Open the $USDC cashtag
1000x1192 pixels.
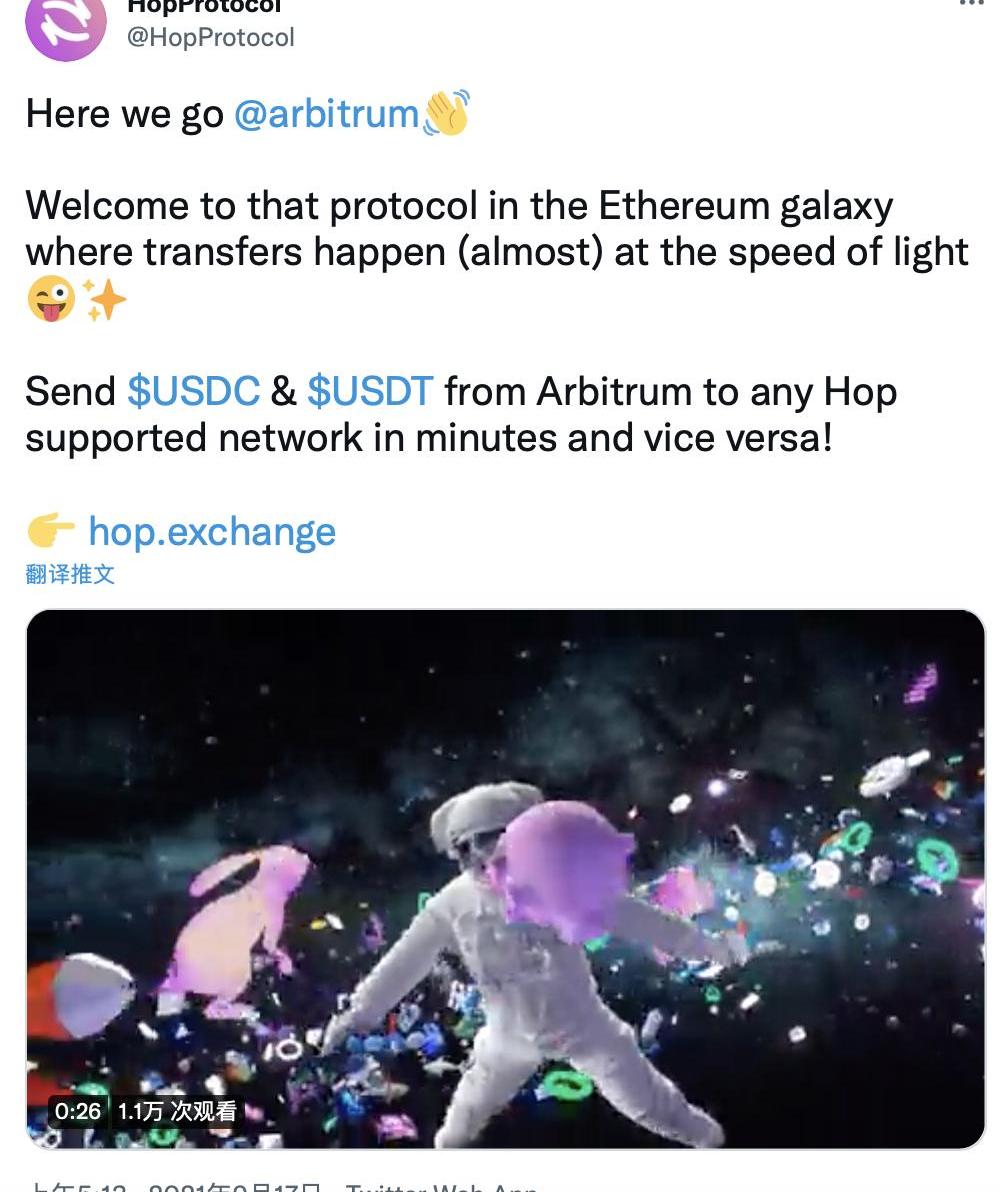point(193,391)
